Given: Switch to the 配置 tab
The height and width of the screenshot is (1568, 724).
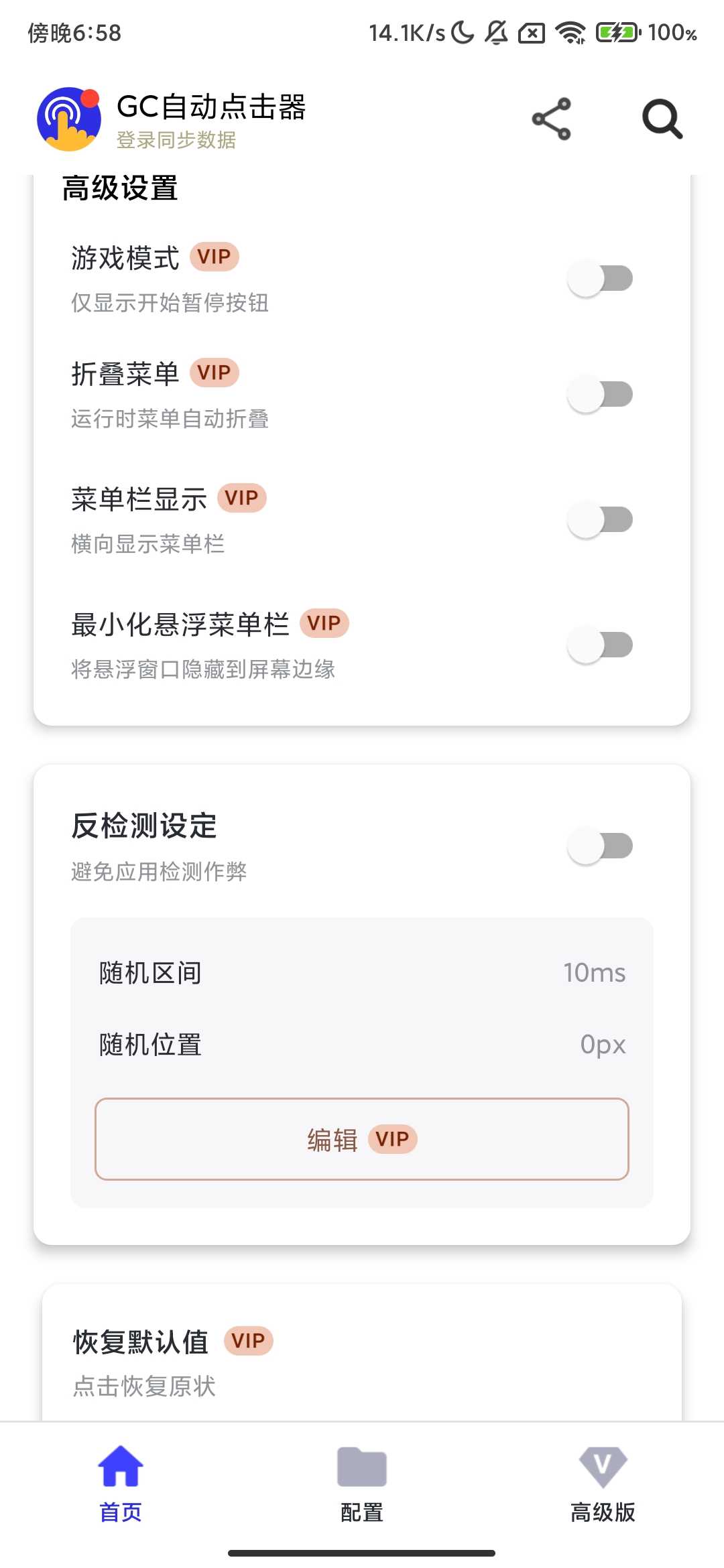Looking at the screenshot, I should (362, 1483).
